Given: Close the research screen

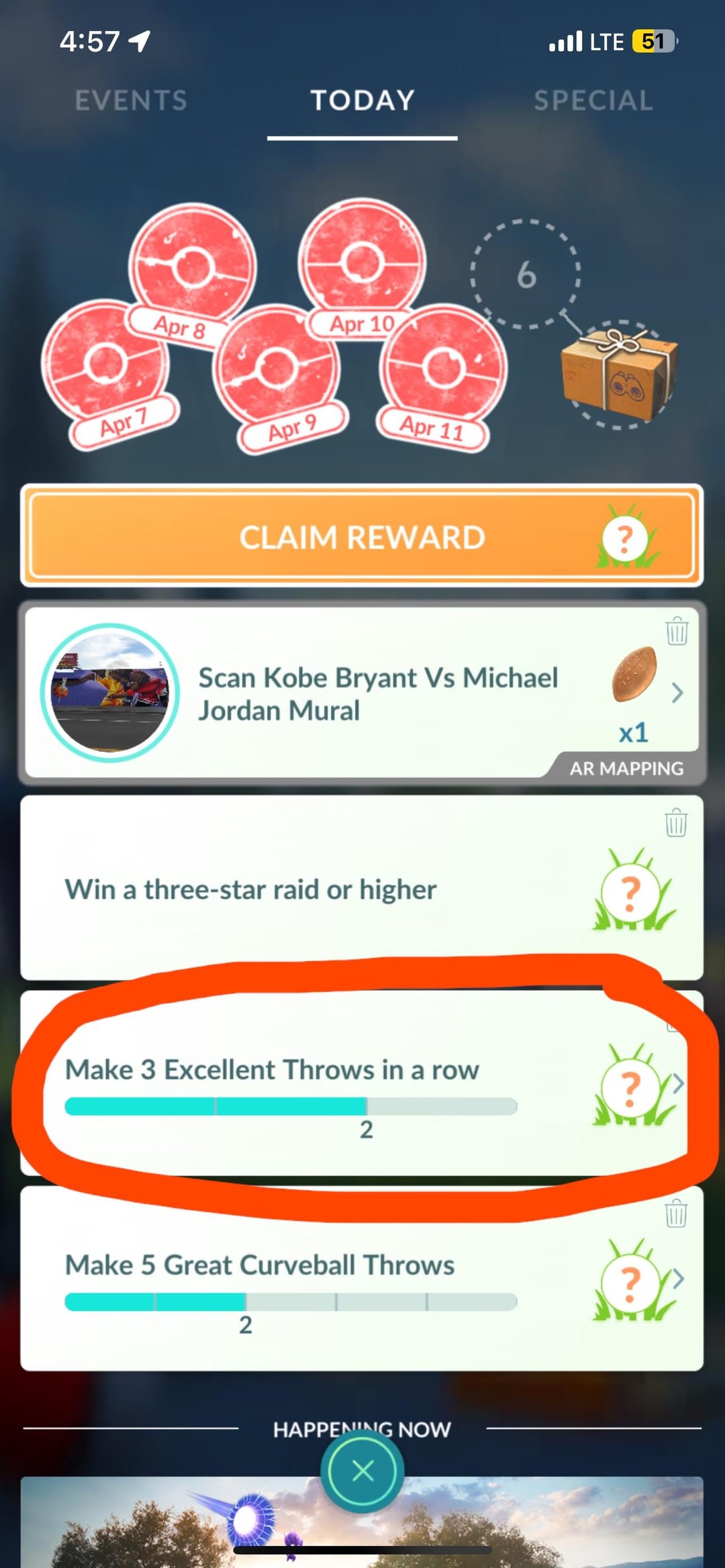Looking at the screenshot, I should click(362, 1471).
